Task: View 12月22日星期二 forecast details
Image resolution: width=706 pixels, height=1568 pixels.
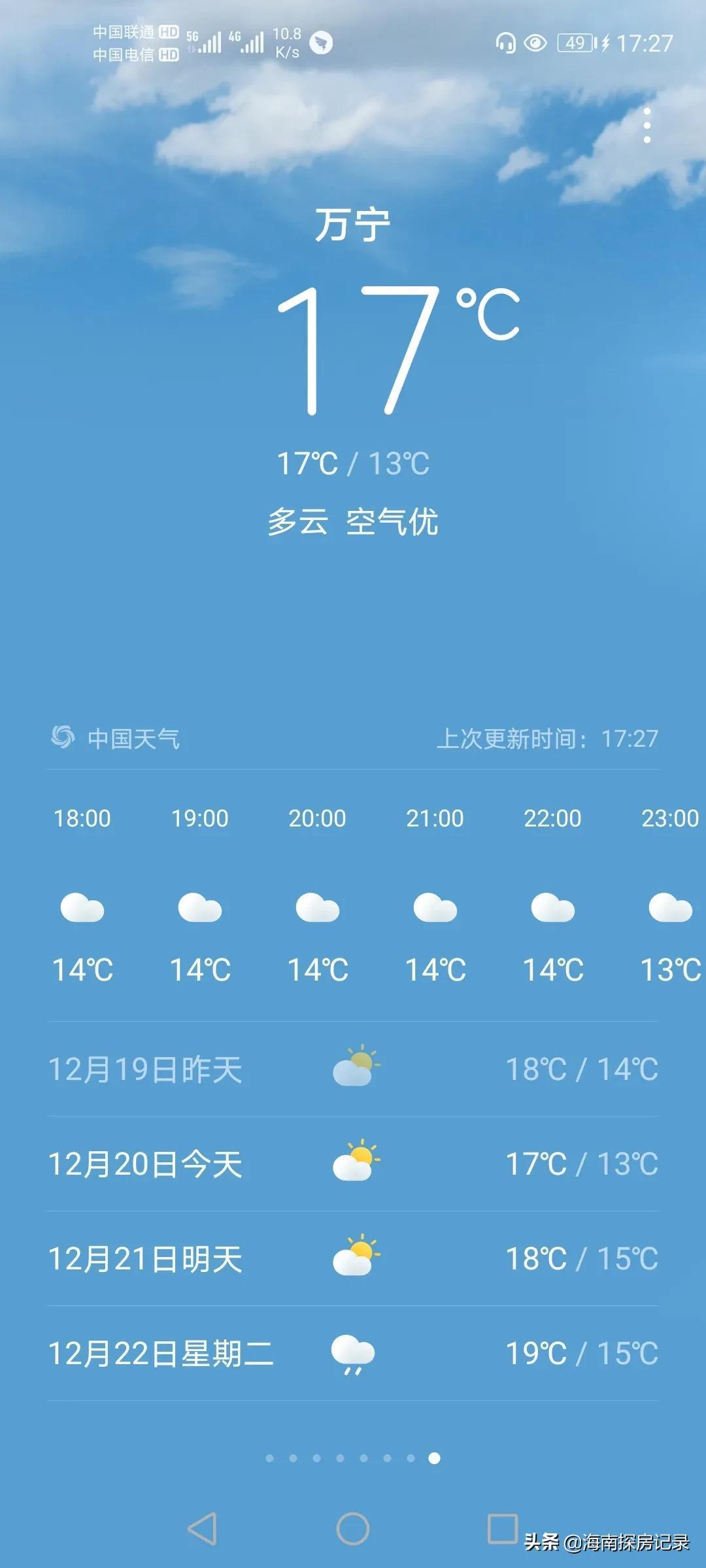Action: pos(353,1354)
